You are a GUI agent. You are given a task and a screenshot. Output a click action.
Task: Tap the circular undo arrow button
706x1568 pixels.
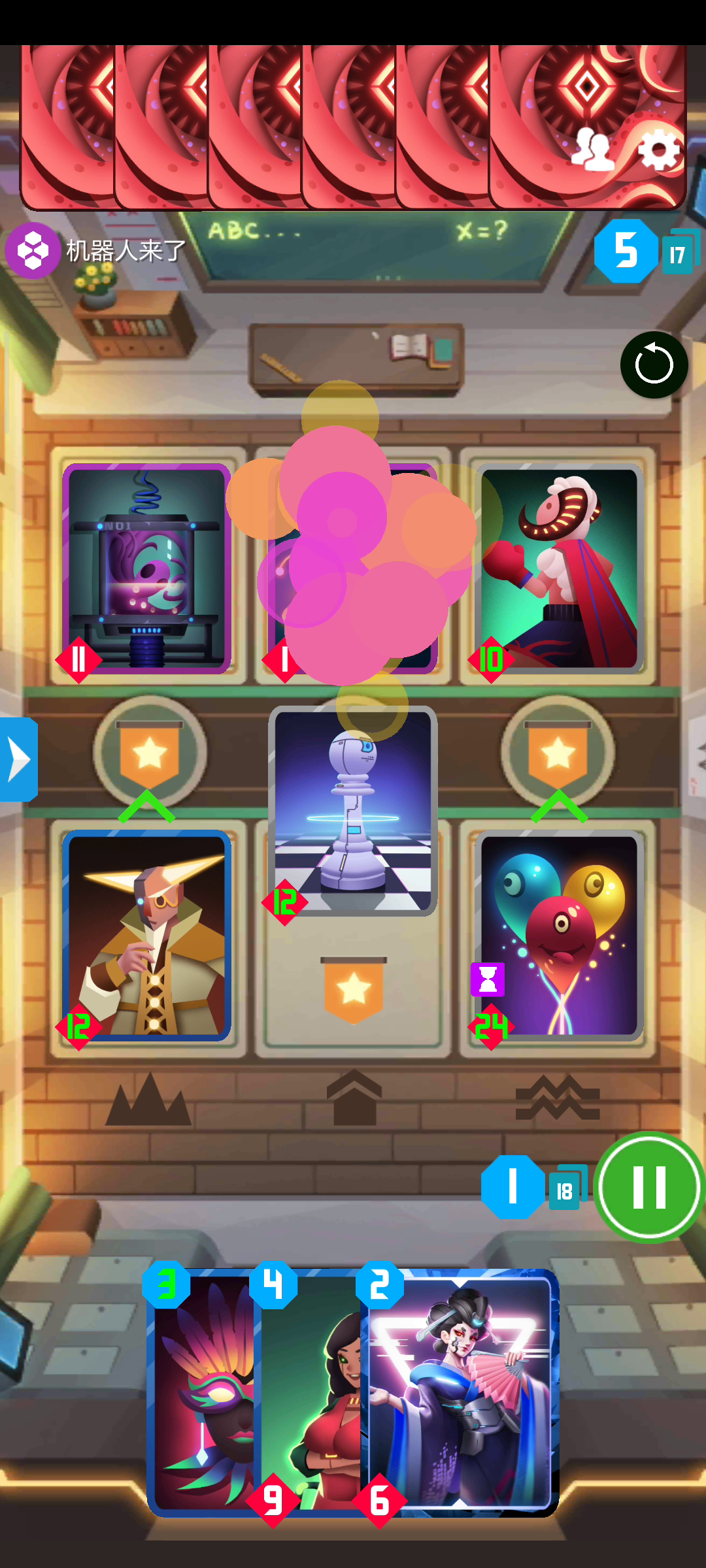coord(654,365)
